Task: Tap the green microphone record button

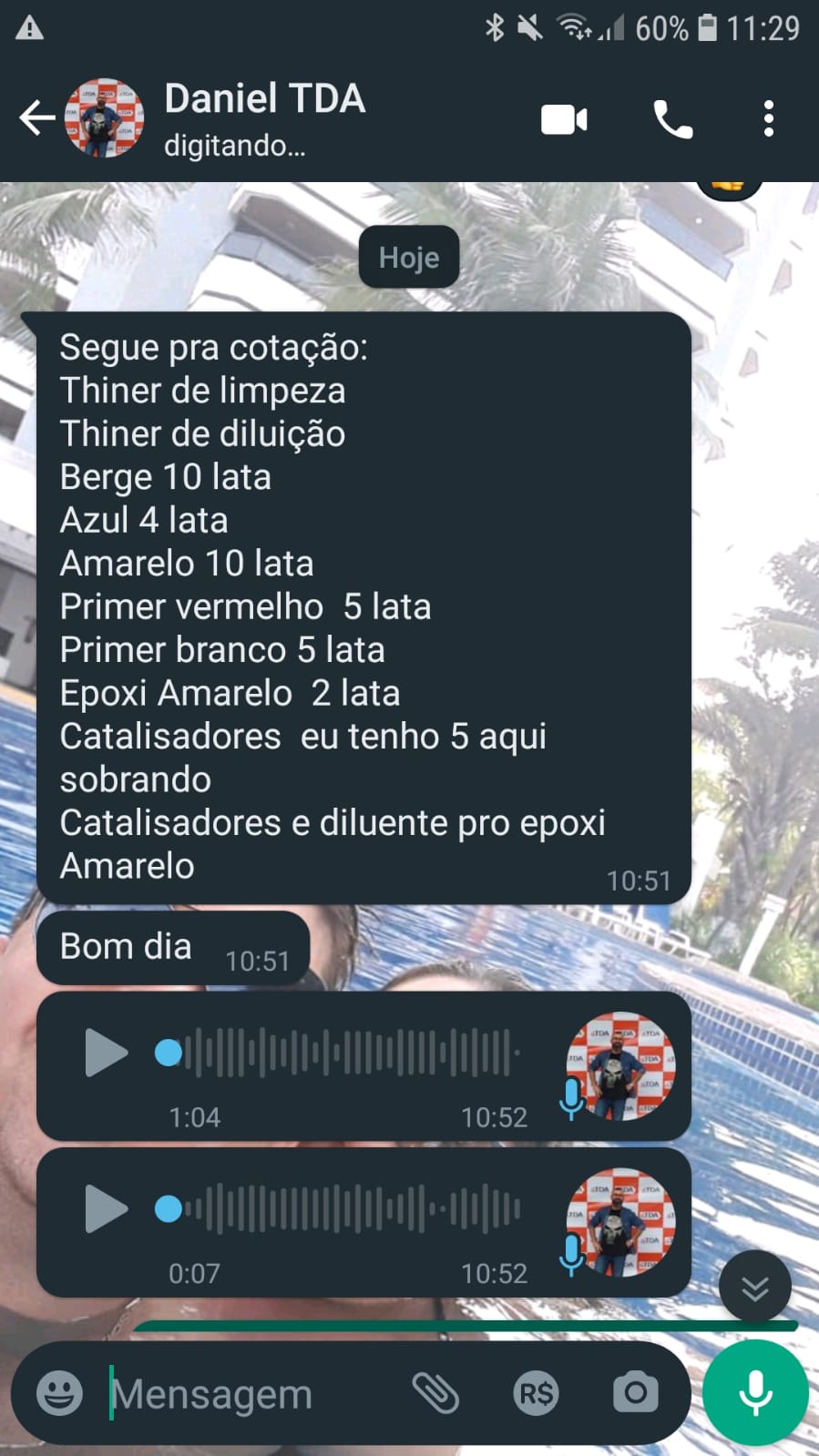Action: click(x=755, y=1393)
